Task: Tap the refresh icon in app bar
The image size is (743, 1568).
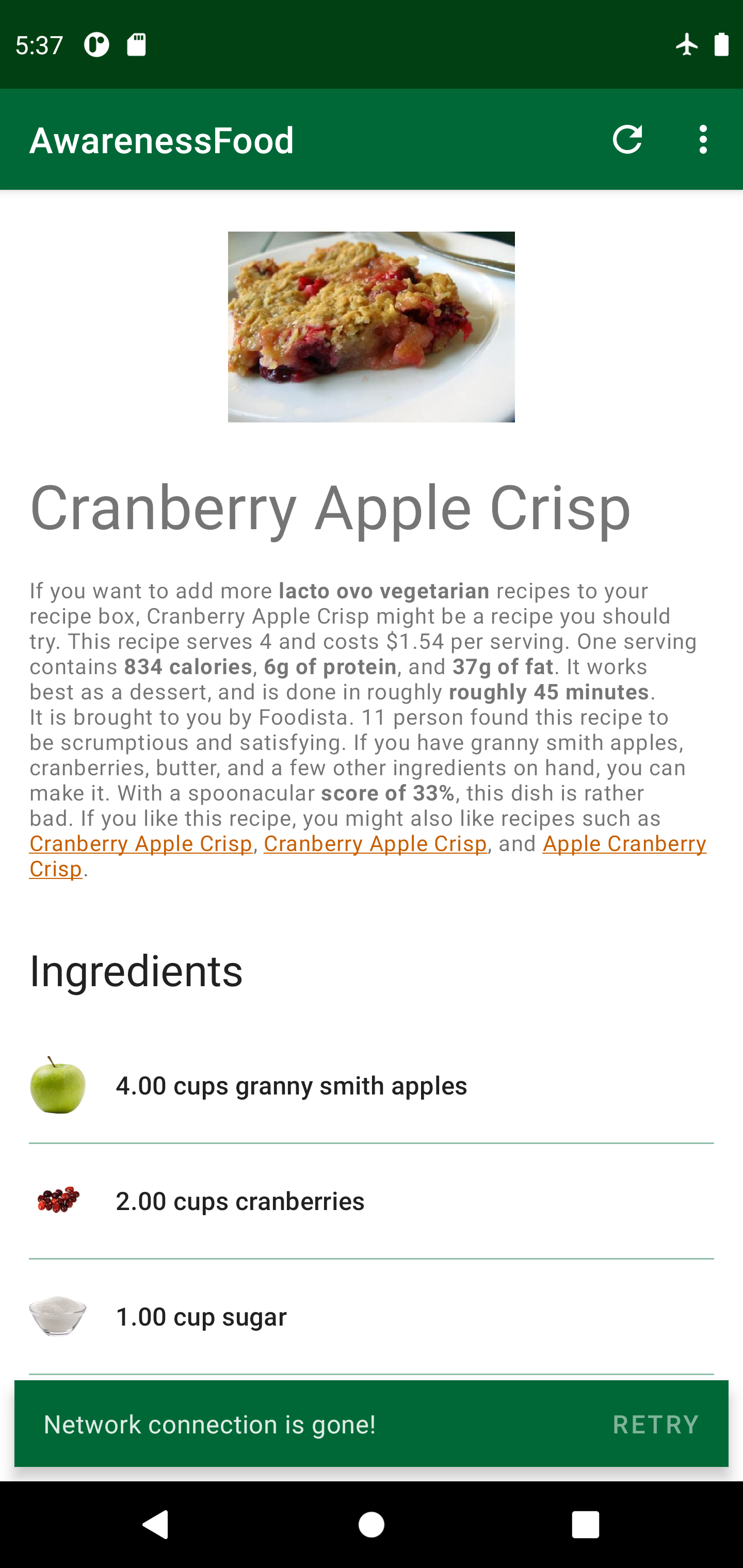Action: click(x=627, y=139)
